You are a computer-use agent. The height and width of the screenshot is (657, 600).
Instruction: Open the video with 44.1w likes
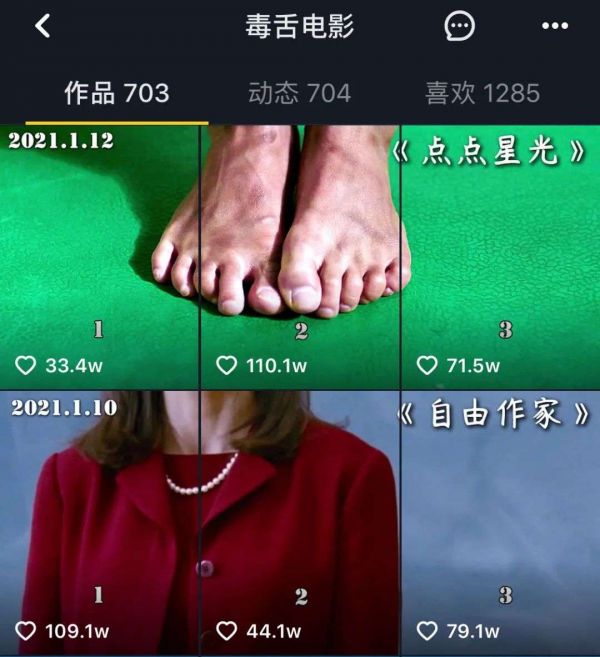pos(300,523)
